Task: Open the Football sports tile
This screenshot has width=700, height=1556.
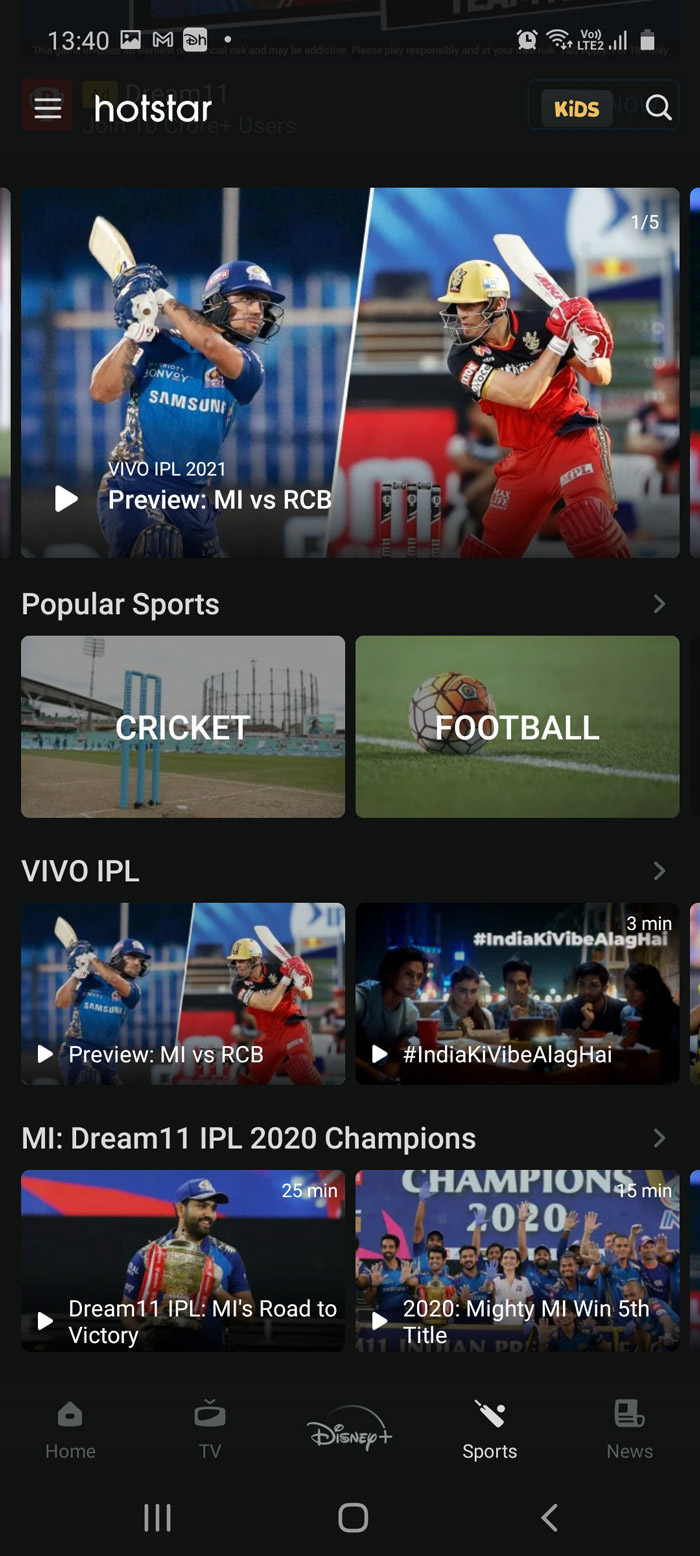Action: click(x=517, y=727)
